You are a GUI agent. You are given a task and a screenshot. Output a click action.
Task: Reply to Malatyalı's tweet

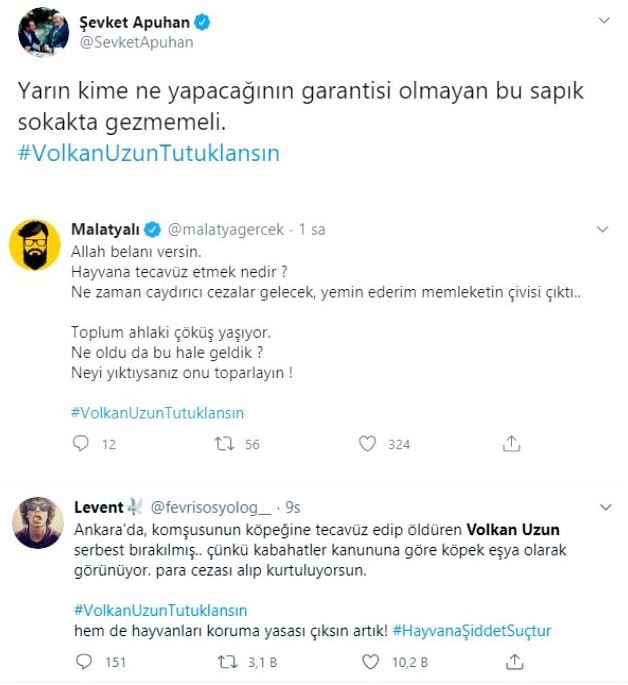(82, 444)
